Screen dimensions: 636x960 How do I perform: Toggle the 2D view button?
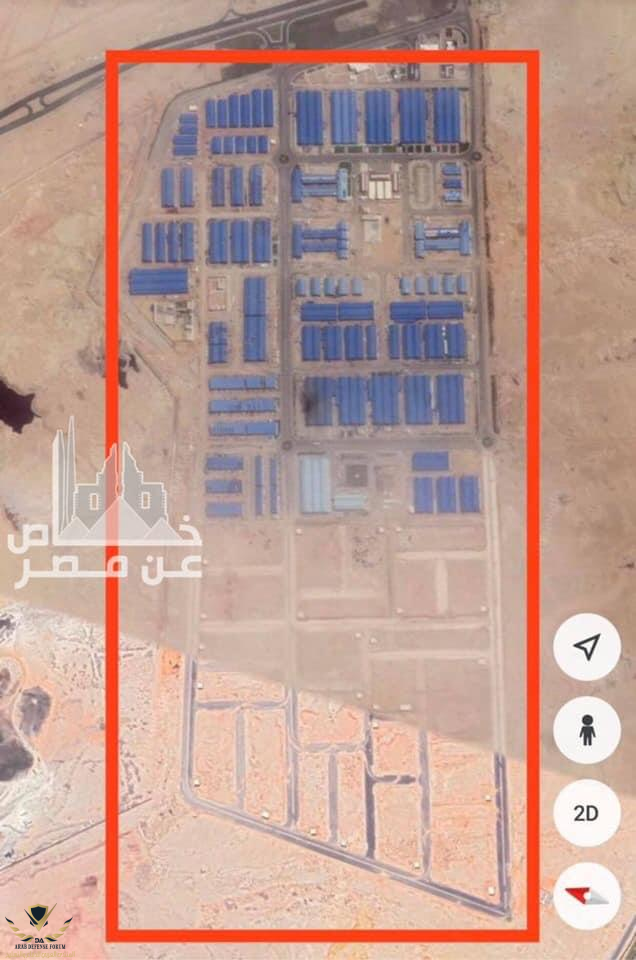(x=587, y=812)
